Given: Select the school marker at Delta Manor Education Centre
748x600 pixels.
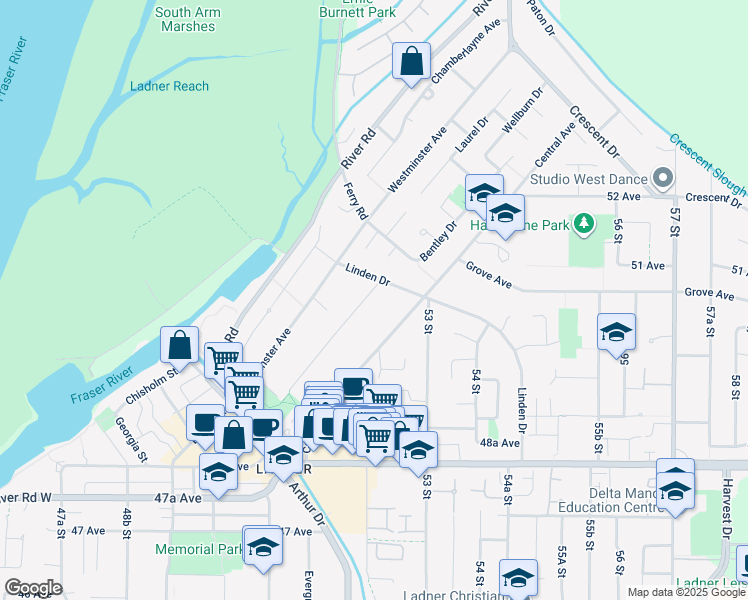Looking at the screenshot, I should (x=675, y=493).
